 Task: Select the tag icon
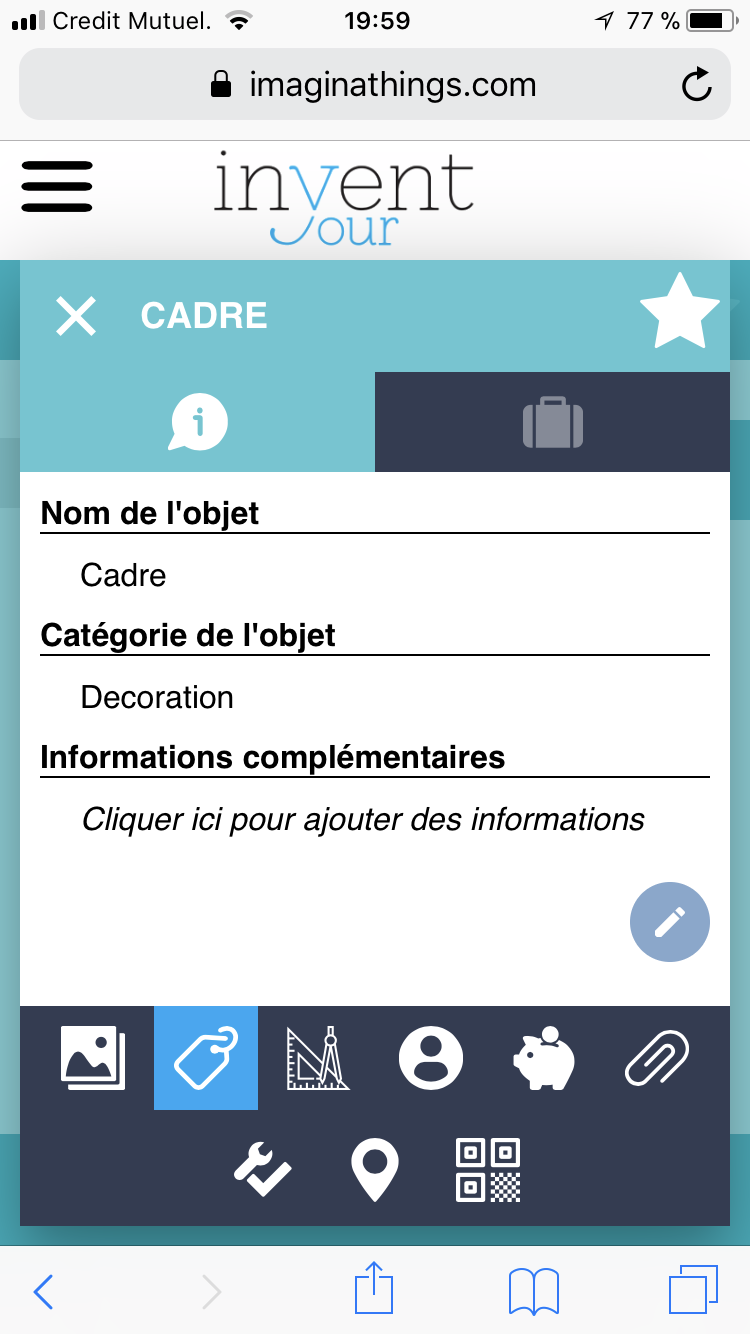pyautogui.click(x=206, y=1058)
